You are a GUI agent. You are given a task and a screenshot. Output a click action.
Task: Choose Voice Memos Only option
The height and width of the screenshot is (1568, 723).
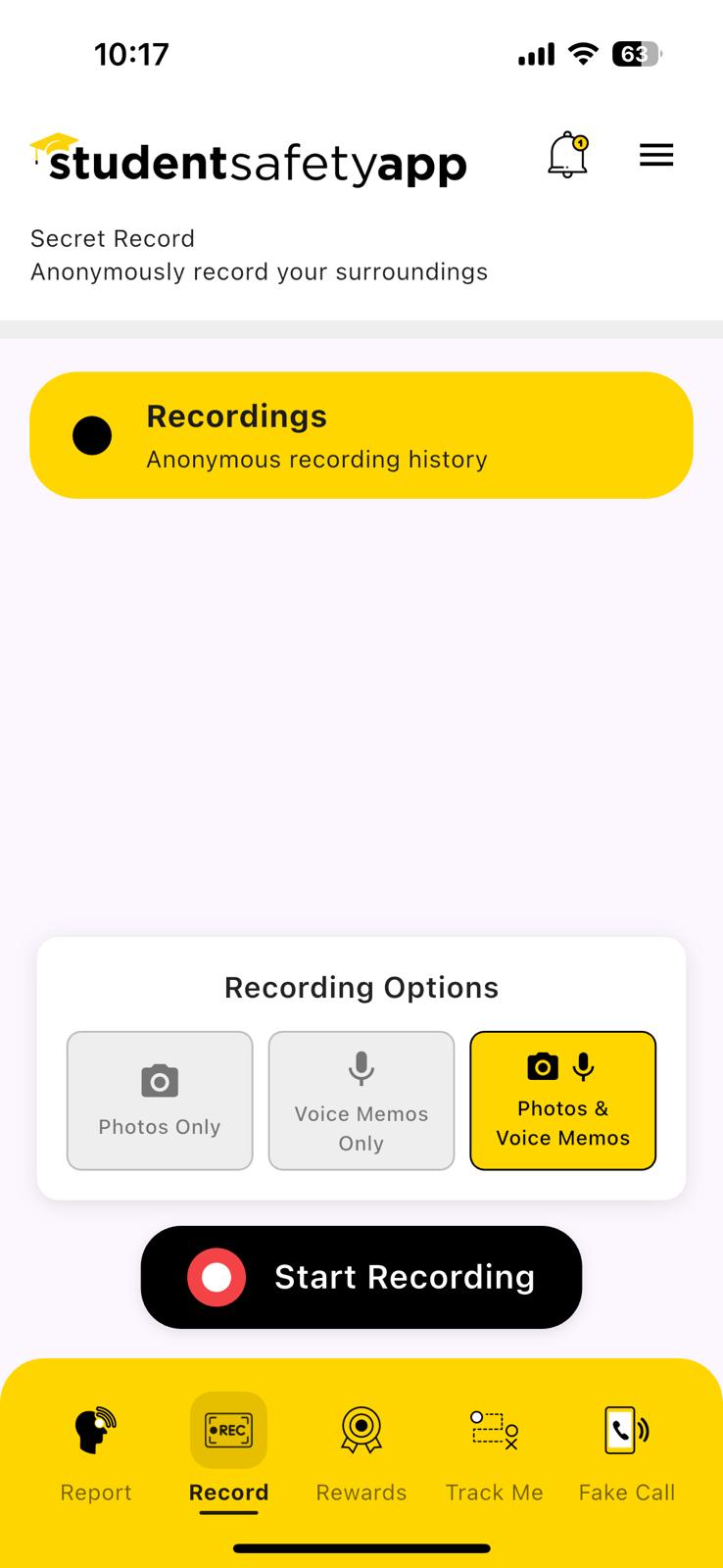pos(361,1101)
